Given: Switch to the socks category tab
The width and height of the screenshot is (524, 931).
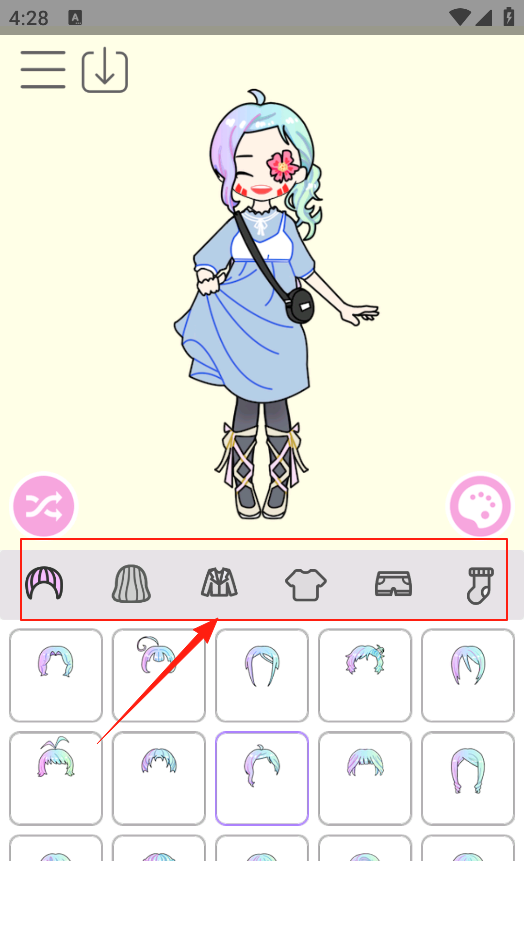Looking at the screenshot, I should click(480, 585).
